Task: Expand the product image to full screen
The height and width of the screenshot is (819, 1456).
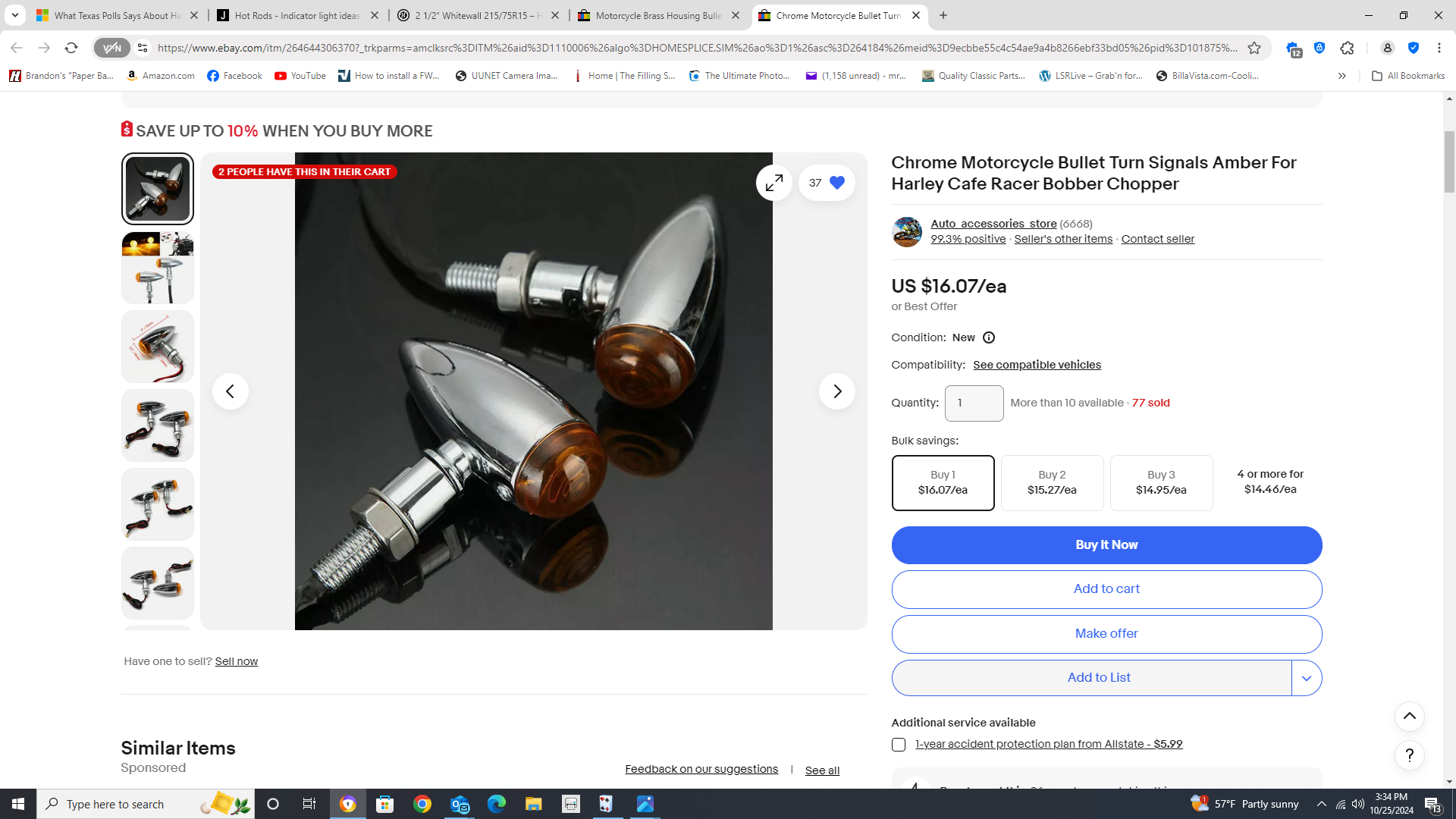Action: tap(773, 183)
